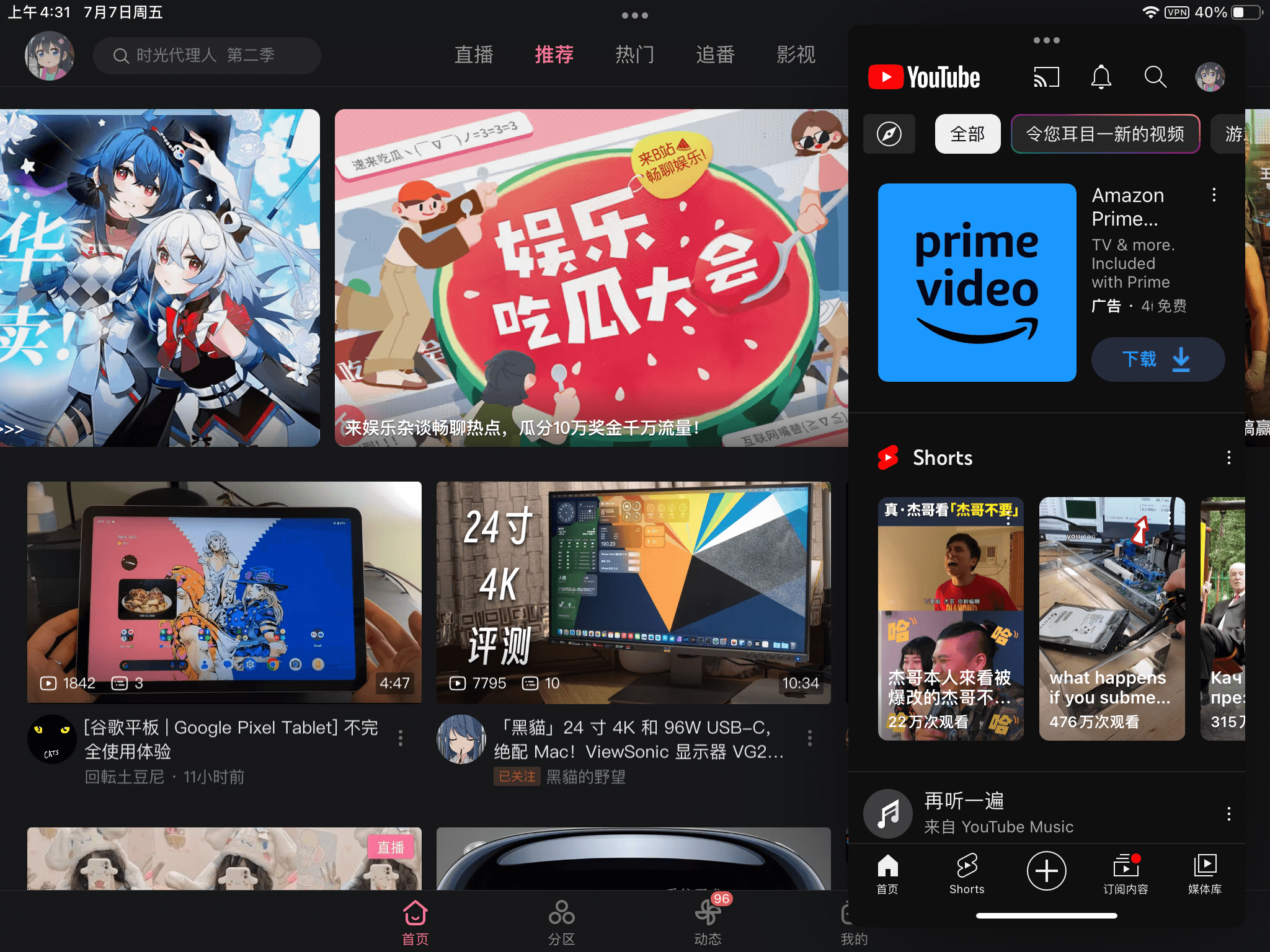
Task: Open YouTube notifications bell
Action: 1101,77
